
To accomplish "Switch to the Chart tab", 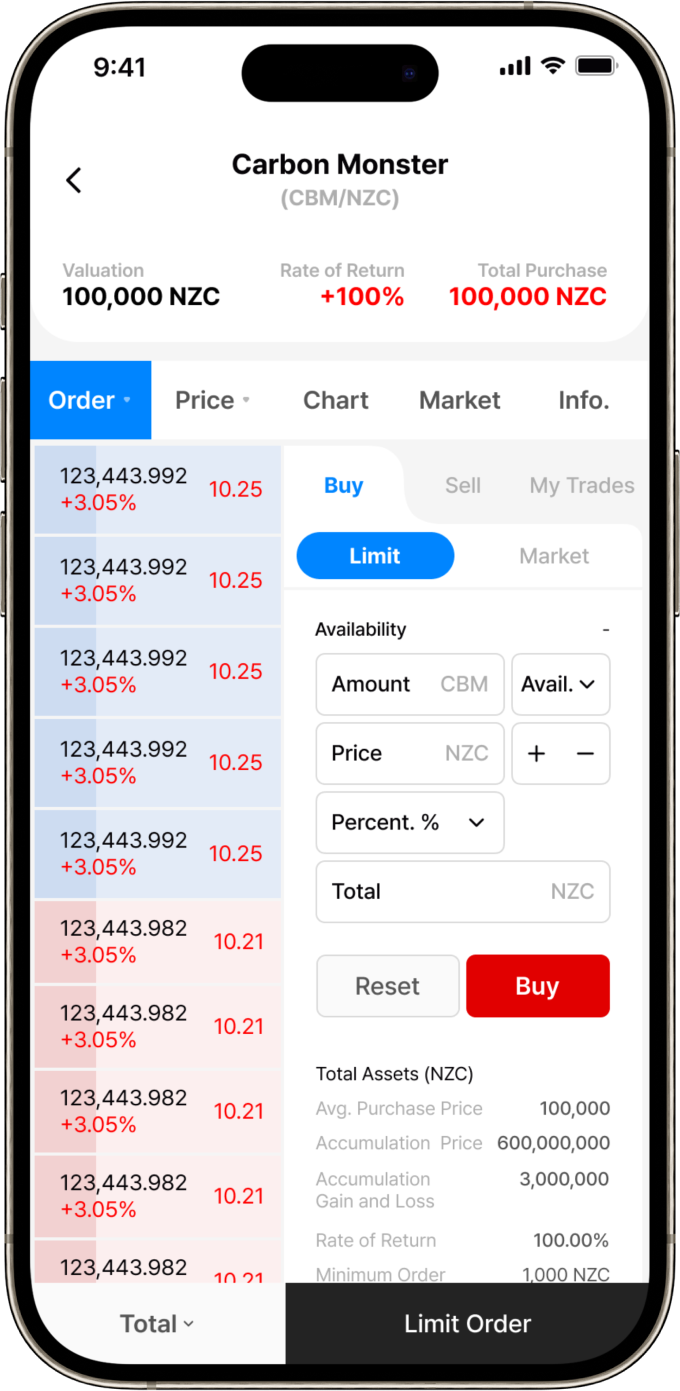I will [x=336, y=400].
